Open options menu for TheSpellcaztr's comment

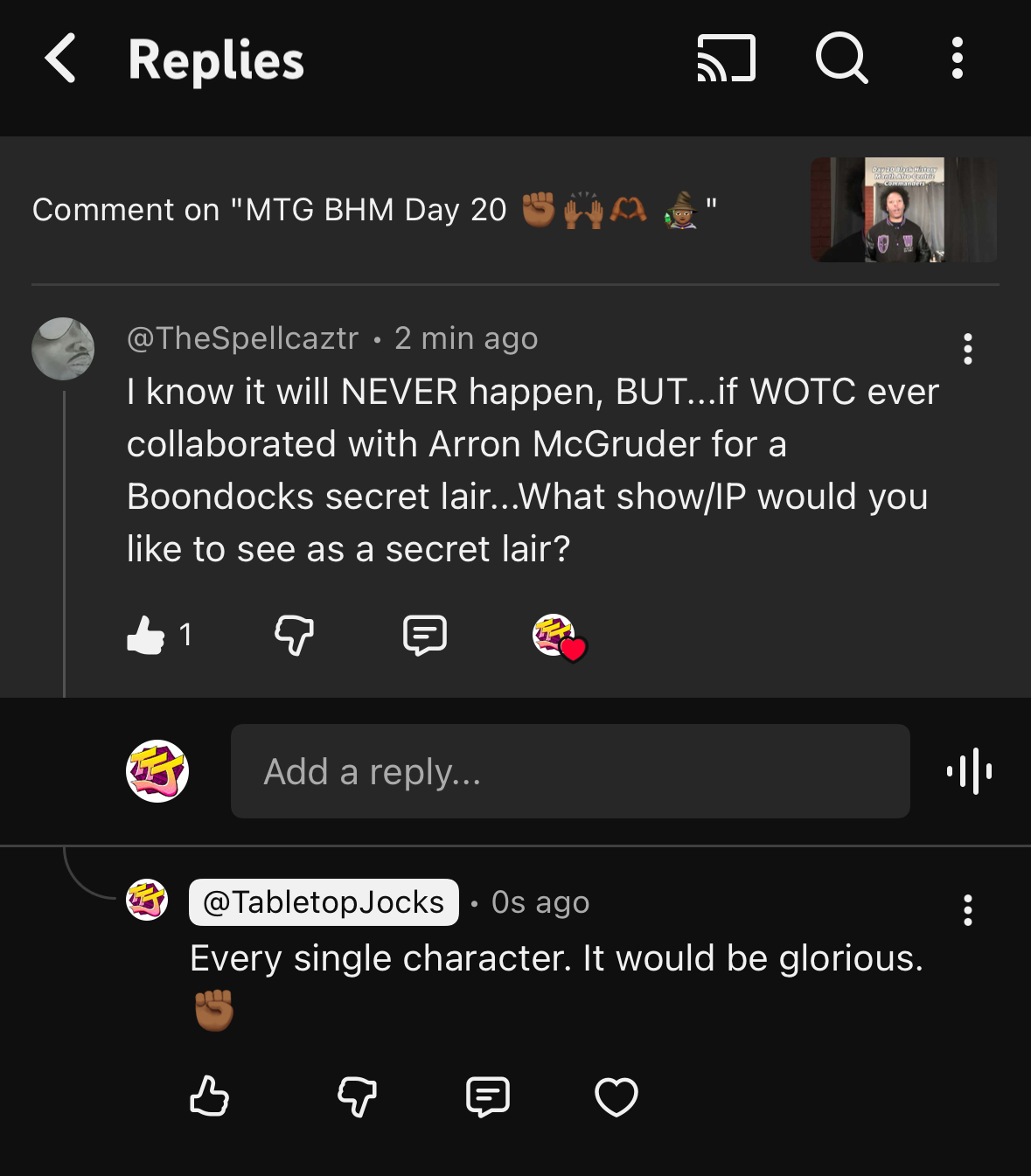pyautogui.click(x=967, y=349)
